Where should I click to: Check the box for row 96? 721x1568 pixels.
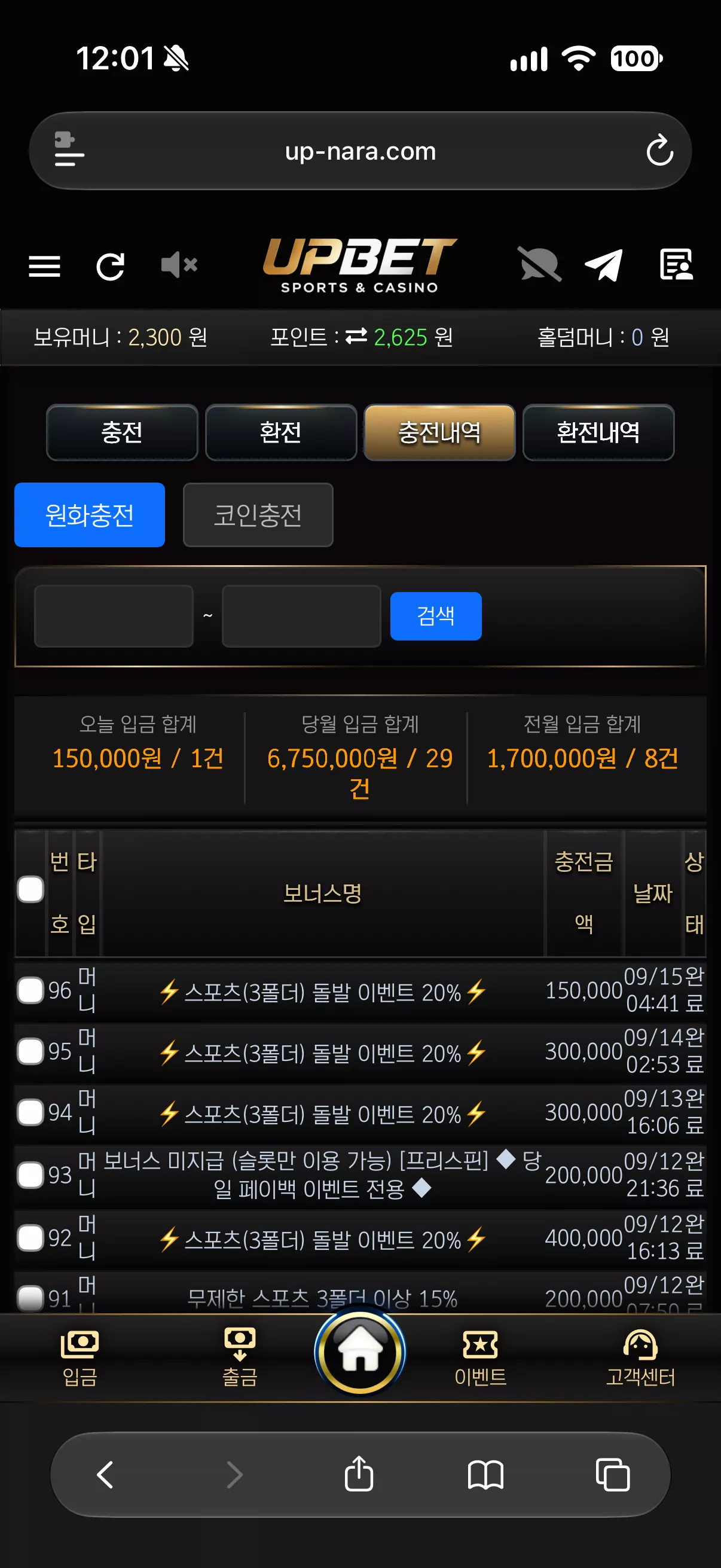pos(30,990)
